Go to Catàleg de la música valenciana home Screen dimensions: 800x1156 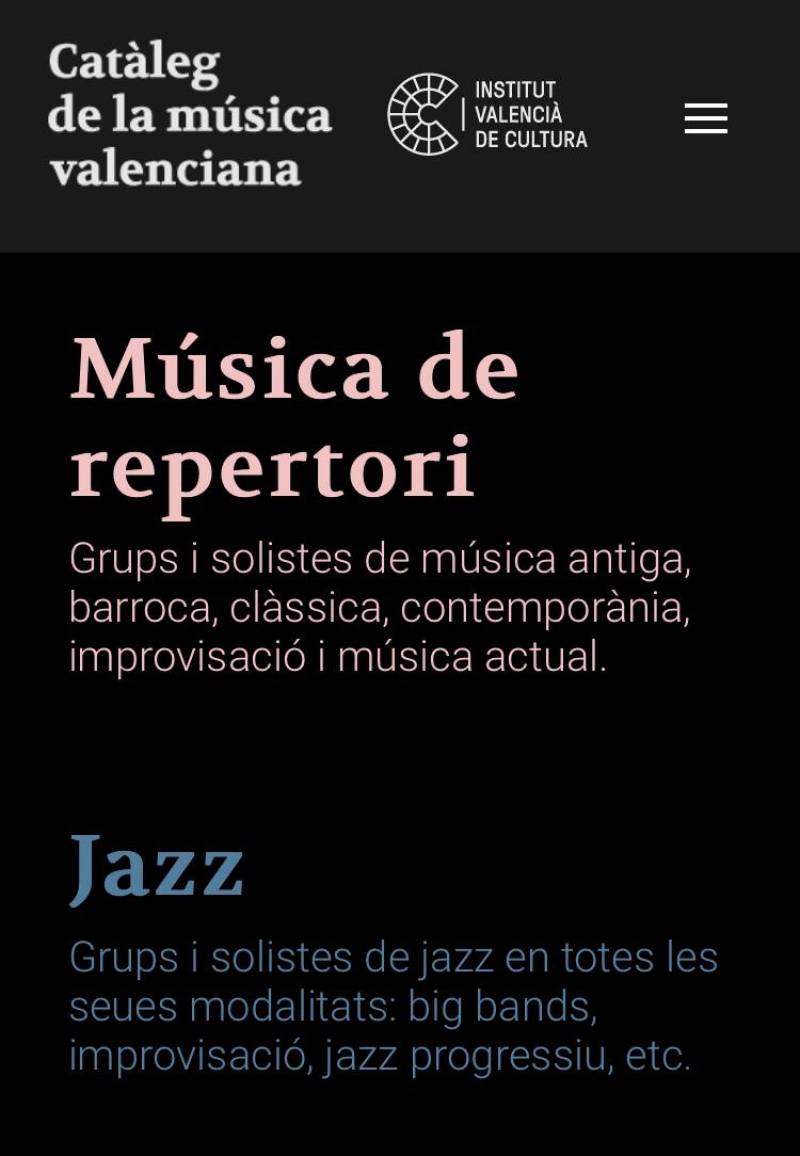coord(189,115)
